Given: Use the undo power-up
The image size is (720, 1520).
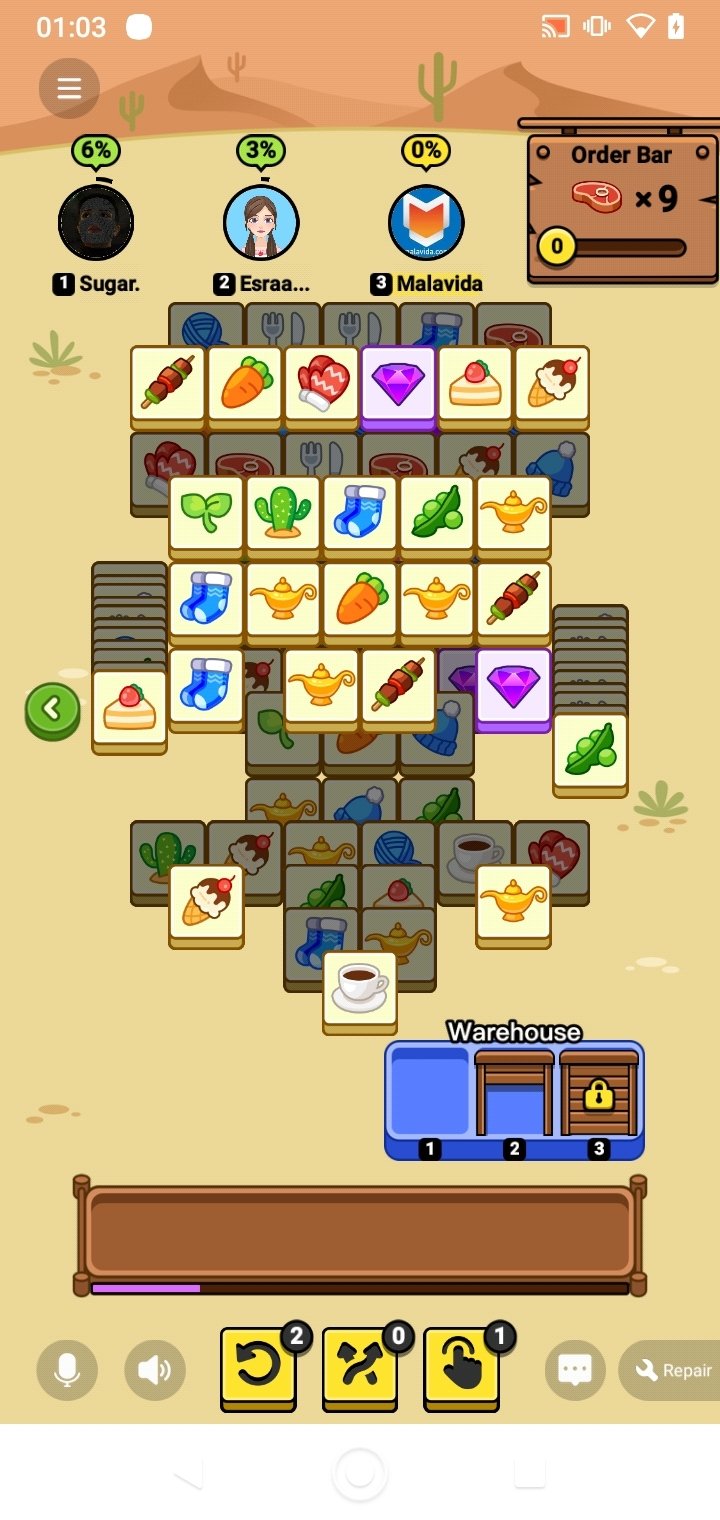Looking at the screenshot, I should [x=259, y=1367].
